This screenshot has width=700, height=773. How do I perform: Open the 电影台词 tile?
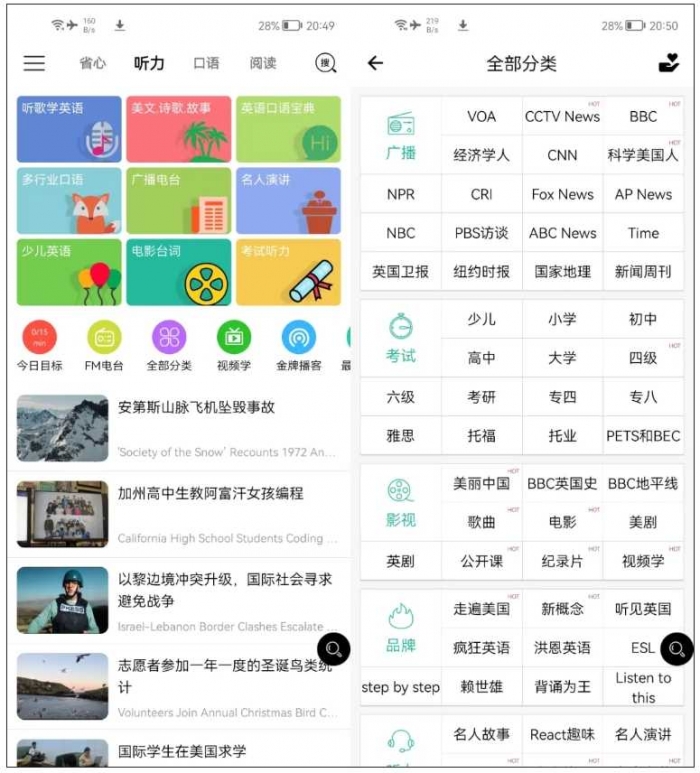point(178,272)
